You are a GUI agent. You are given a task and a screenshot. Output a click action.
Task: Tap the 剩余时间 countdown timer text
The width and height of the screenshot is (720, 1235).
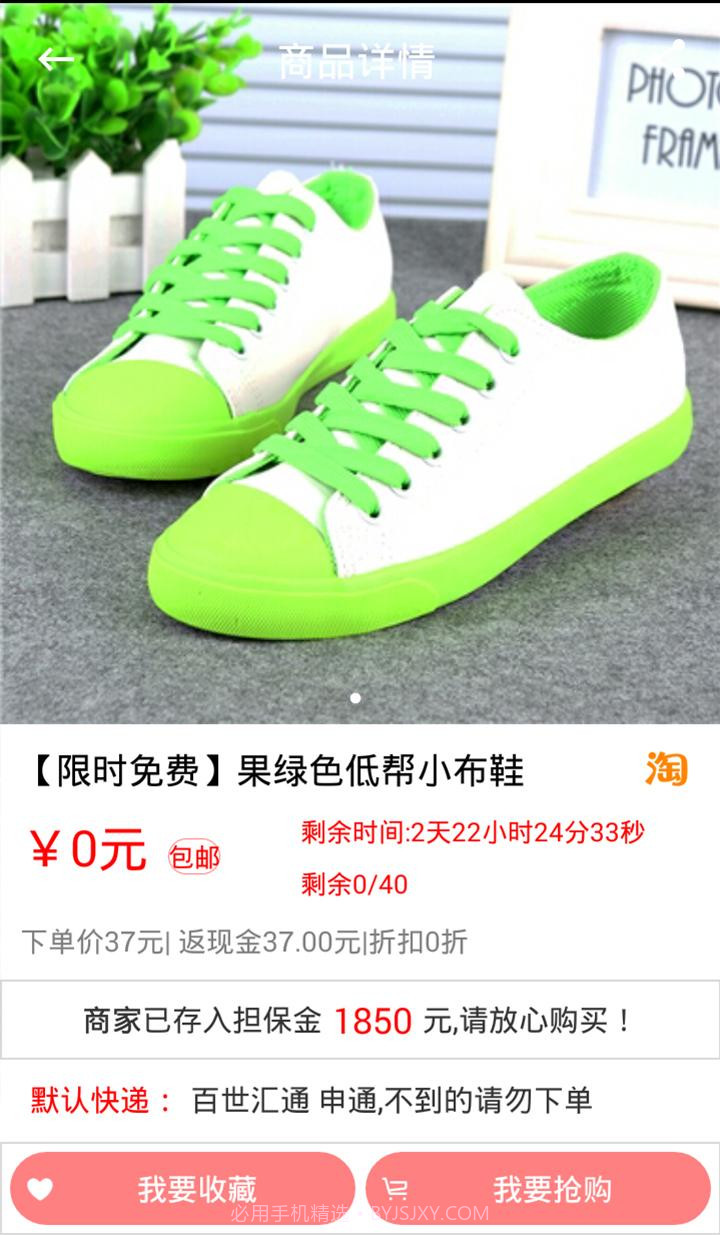pos(470,830)
